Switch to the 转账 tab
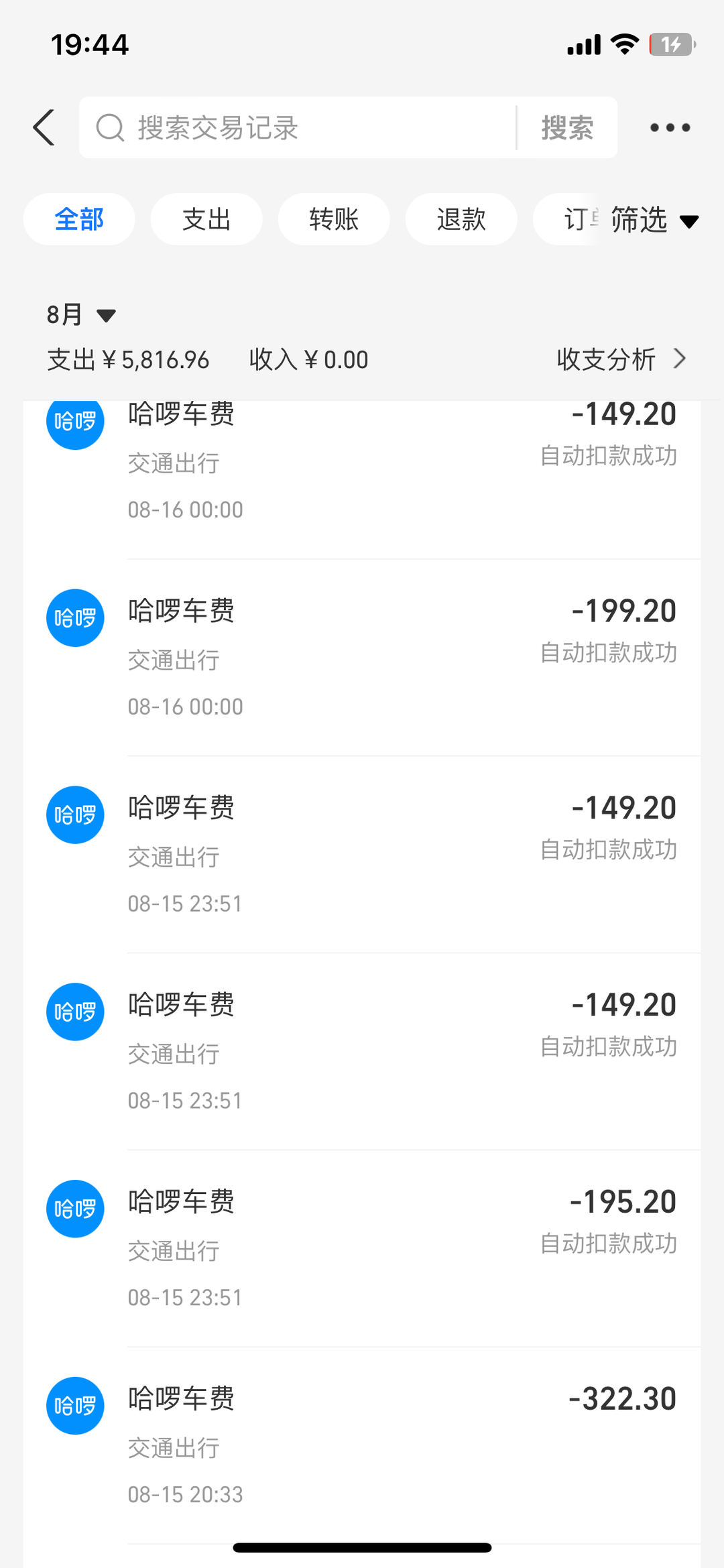Image resolution: width=724 pixels, height=1568 pixels. (x=334, y=219)
